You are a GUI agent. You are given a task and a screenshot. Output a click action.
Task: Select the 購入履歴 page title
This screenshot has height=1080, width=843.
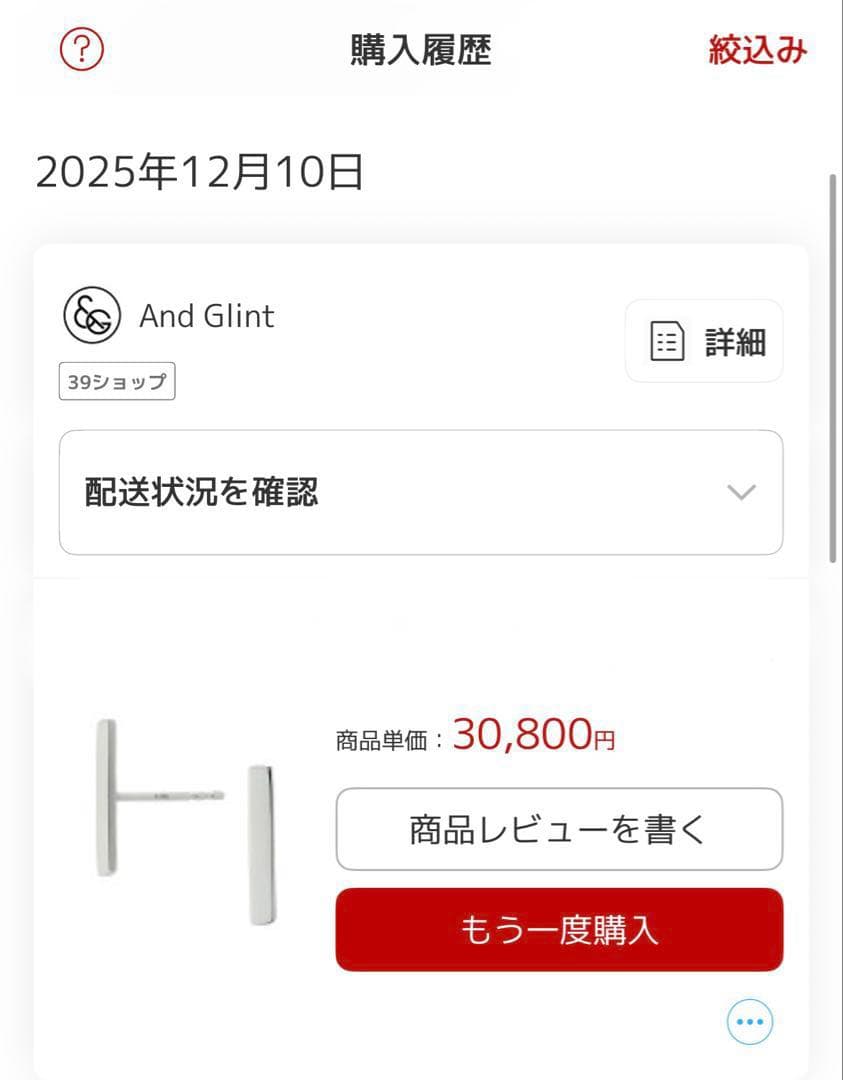[x=421, y=48]
